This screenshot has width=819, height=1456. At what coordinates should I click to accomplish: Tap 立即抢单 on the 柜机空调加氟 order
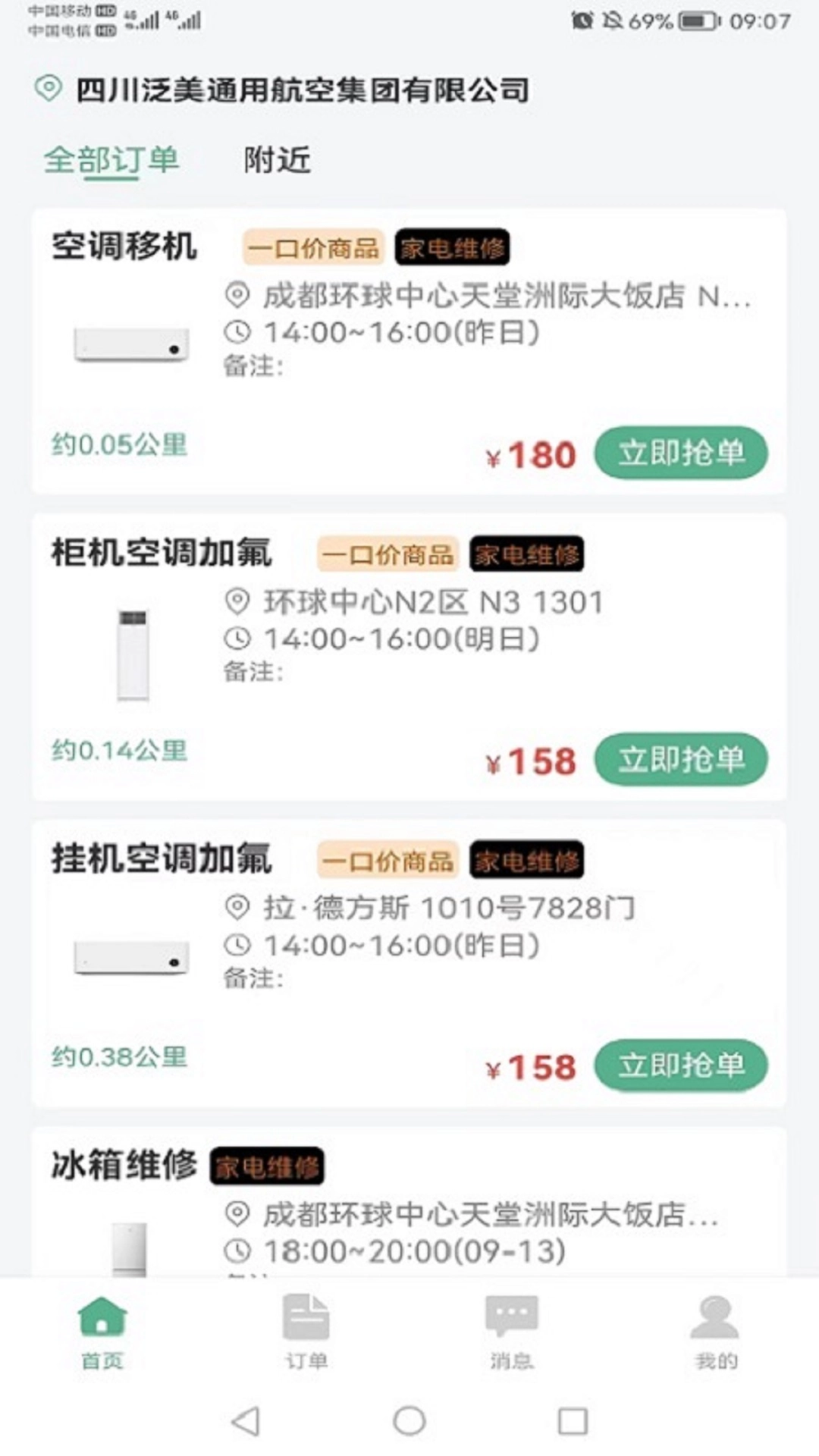click(x=680, y=760)
